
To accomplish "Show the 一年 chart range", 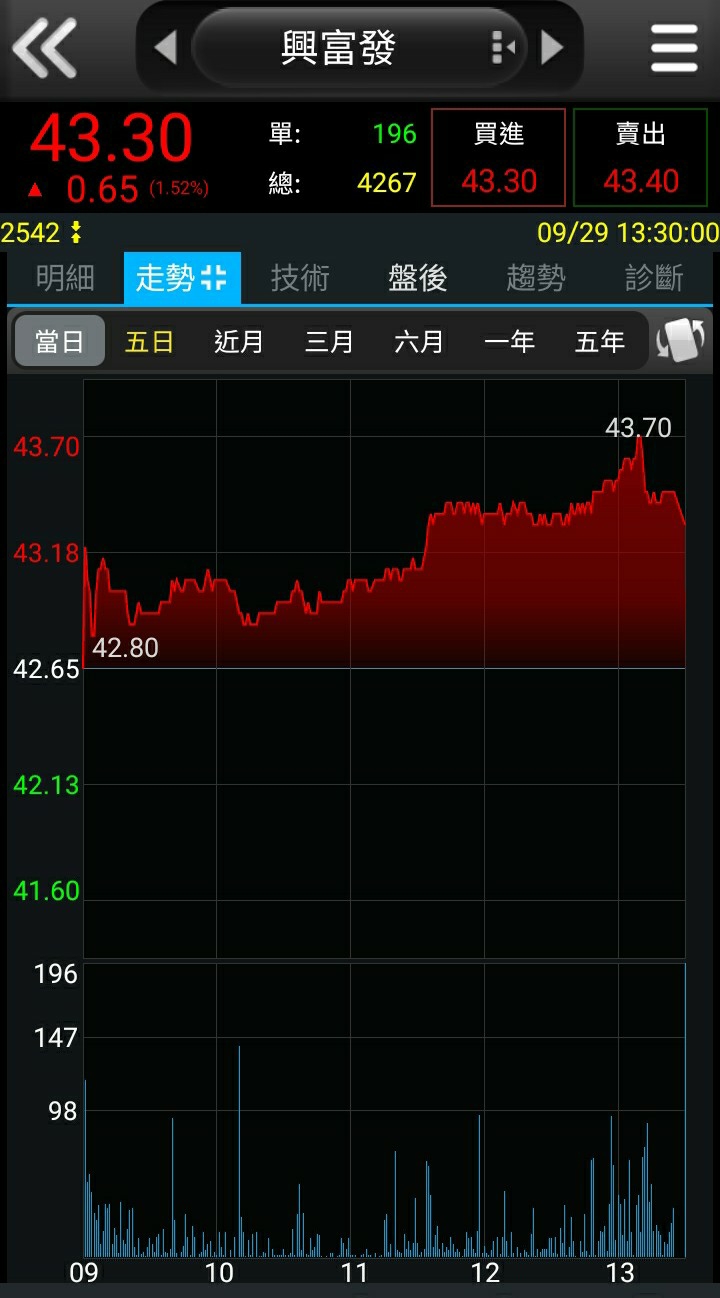I will [x=509, y=342].
